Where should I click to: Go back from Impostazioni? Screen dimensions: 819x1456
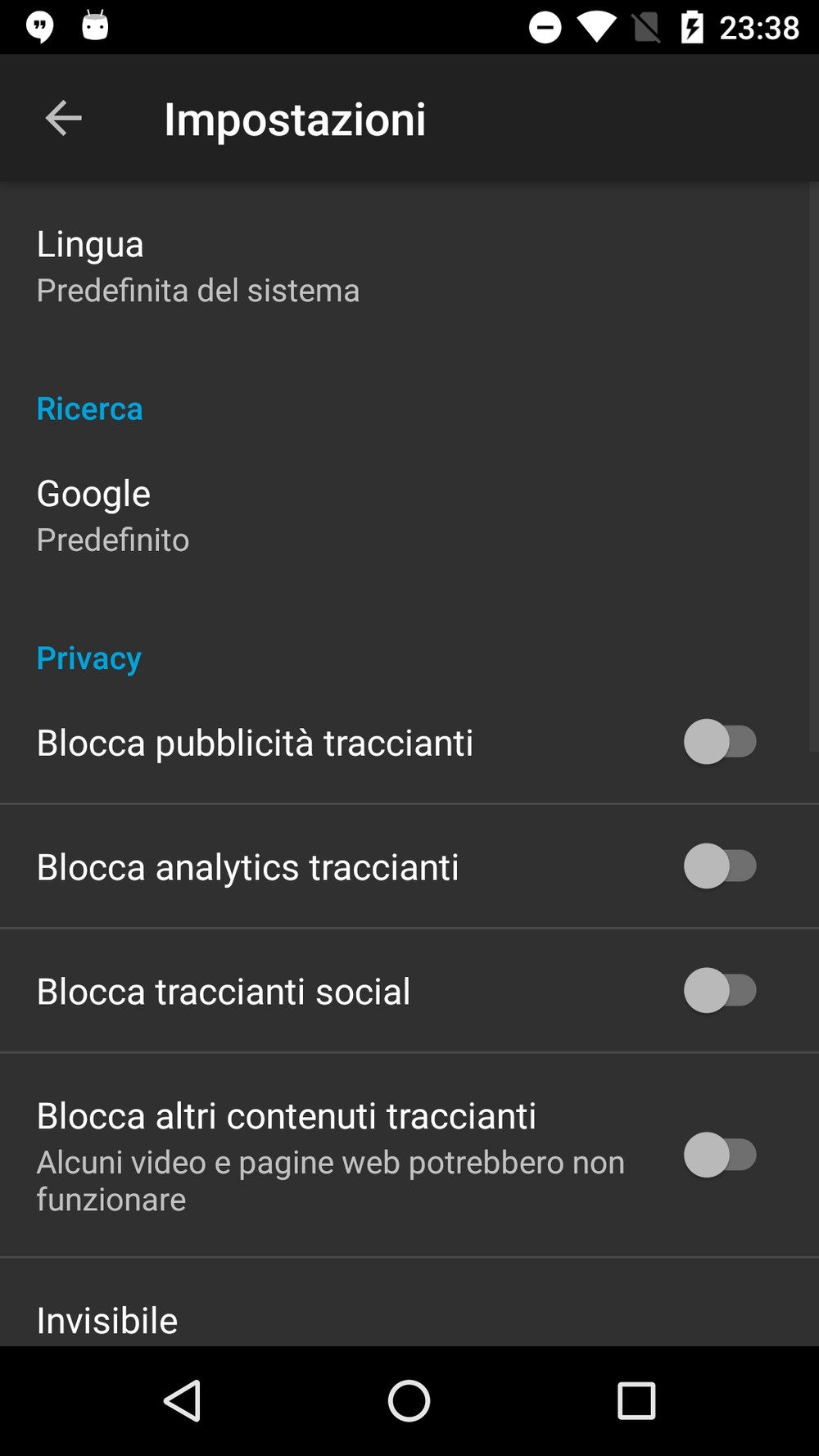[x=63, y=119]
